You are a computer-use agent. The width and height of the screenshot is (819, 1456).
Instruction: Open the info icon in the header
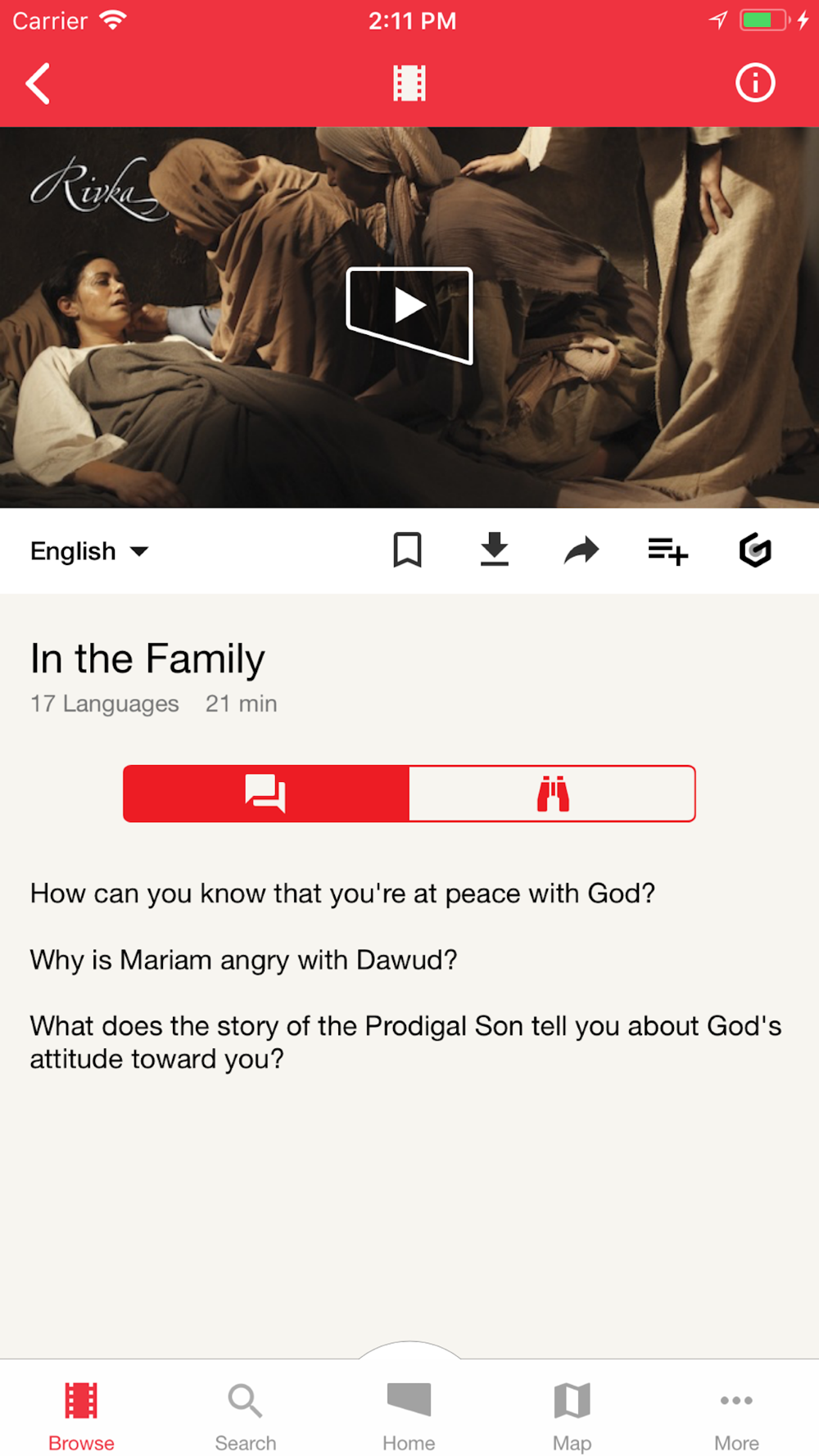754,84
